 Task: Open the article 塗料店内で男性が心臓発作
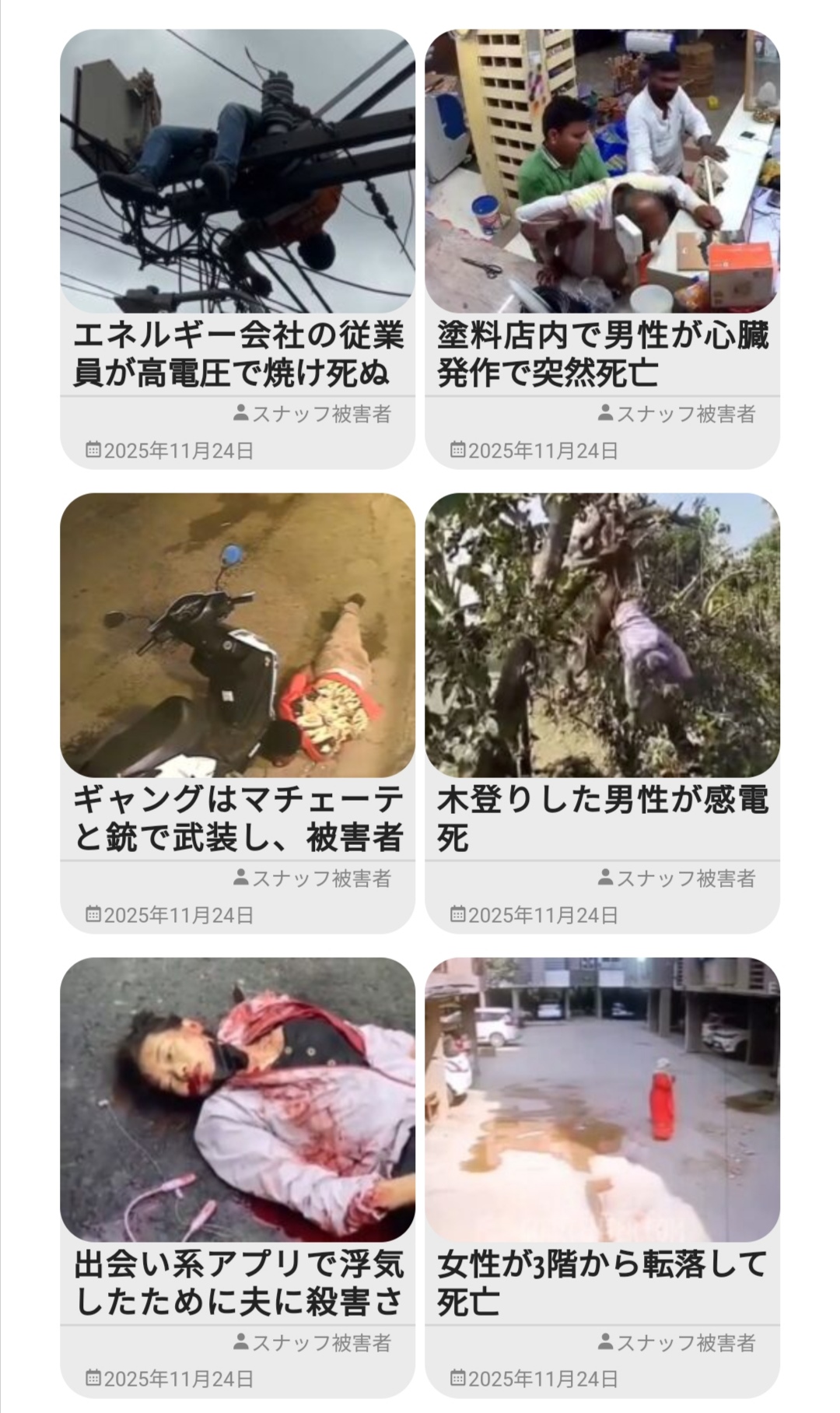[602, 355]
